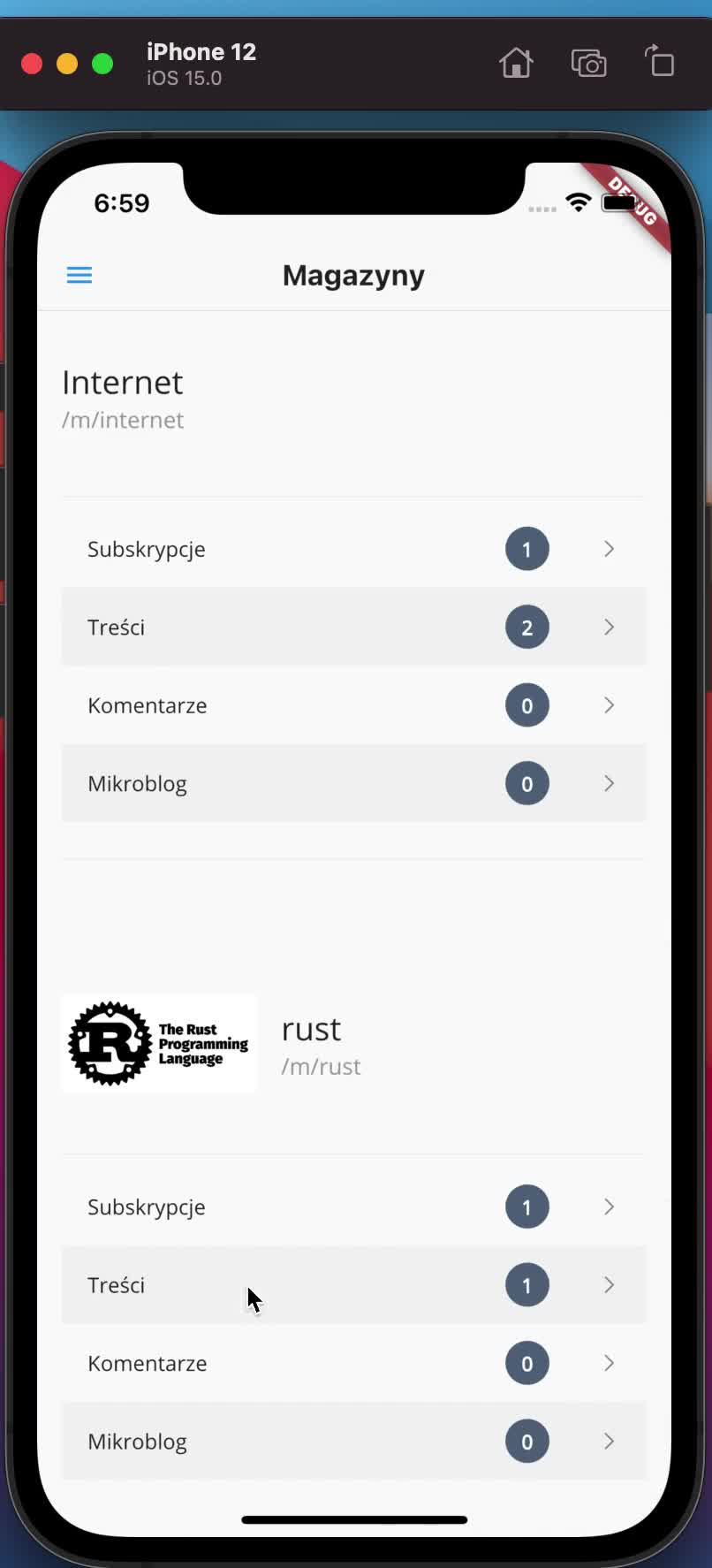This screenshot has width=712, height=1568.
Task: Open Treści under rust magazine
Action: coord(353,1284)
